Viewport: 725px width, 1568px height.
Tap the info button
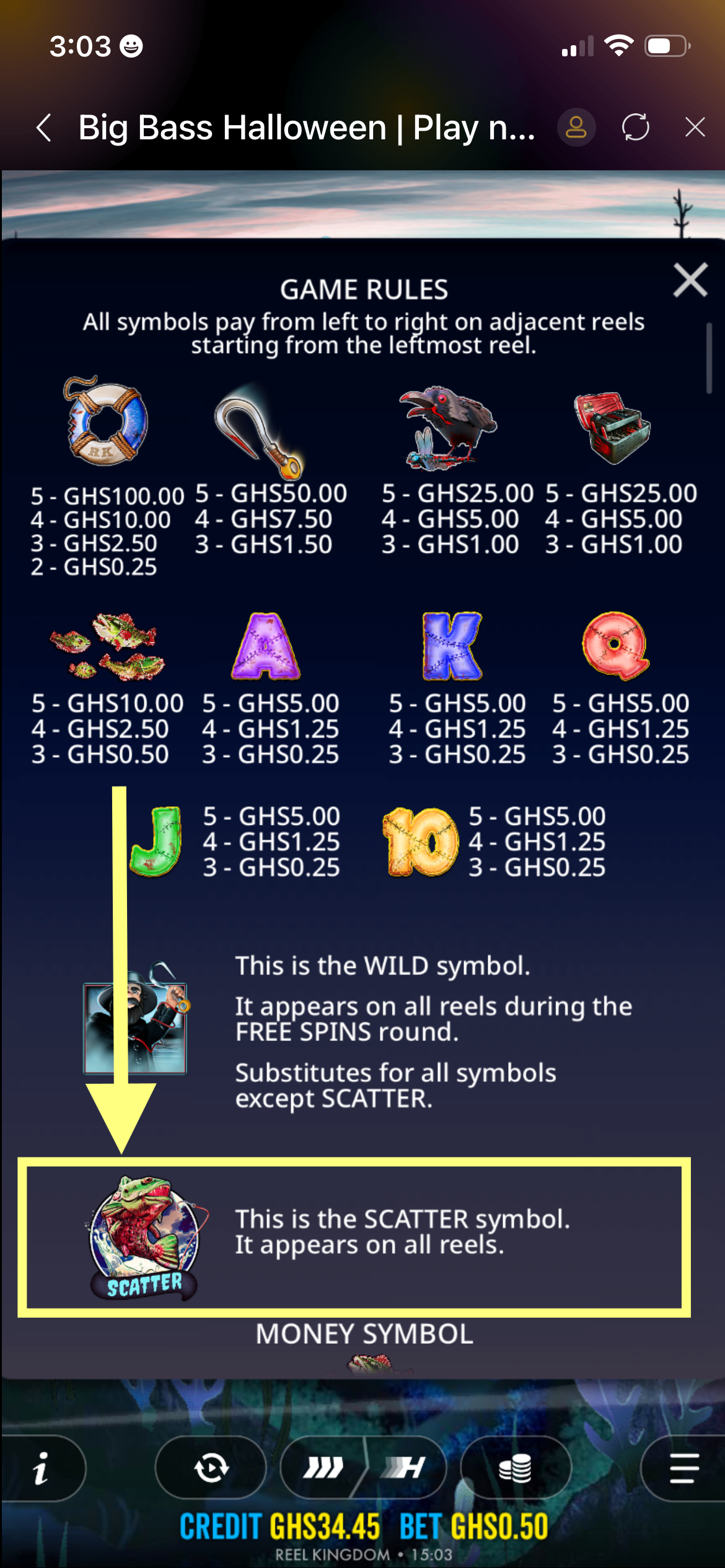coord(41,1468)
